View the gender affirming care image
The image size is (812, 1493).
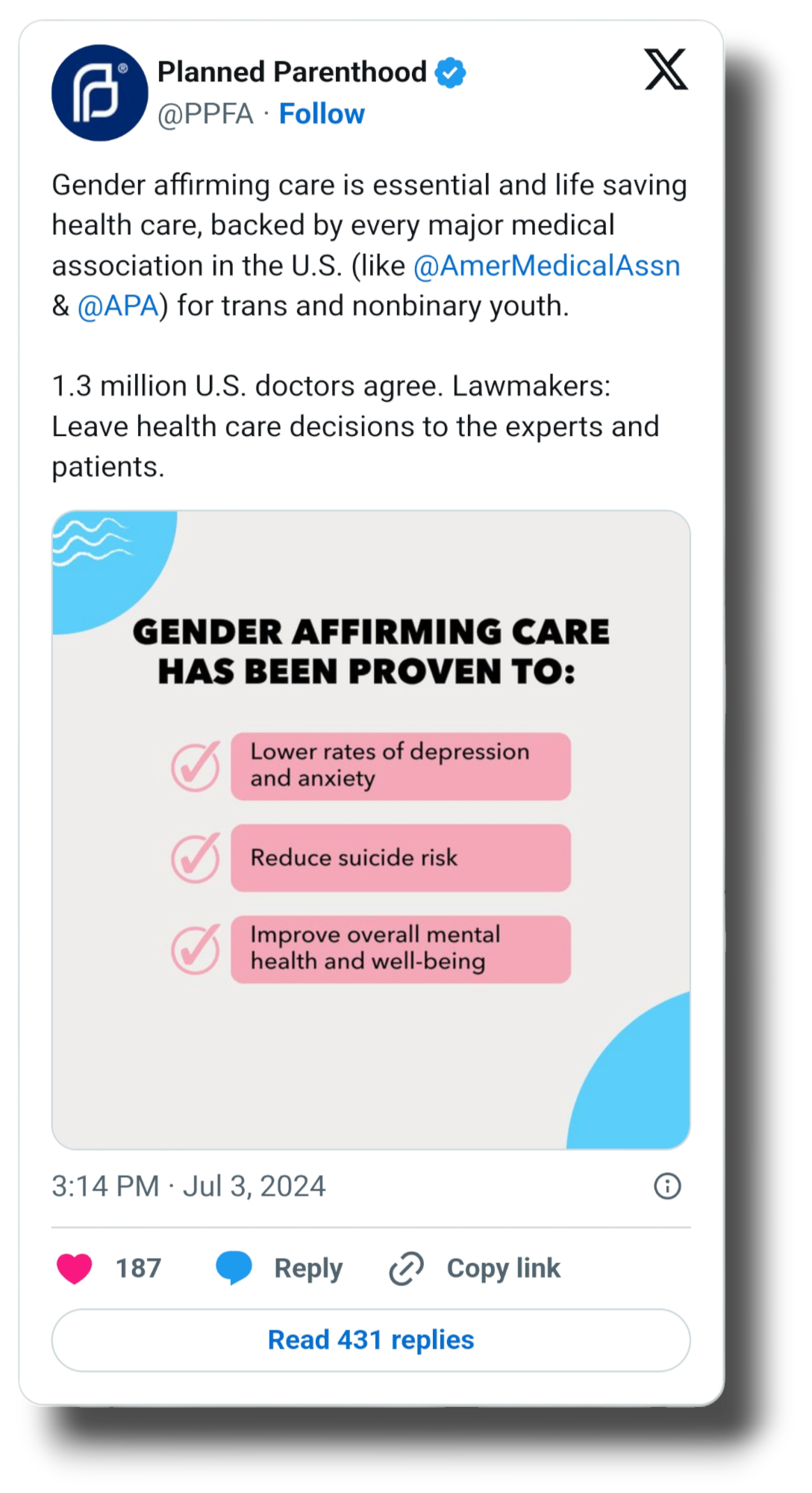tap(371, 829)
